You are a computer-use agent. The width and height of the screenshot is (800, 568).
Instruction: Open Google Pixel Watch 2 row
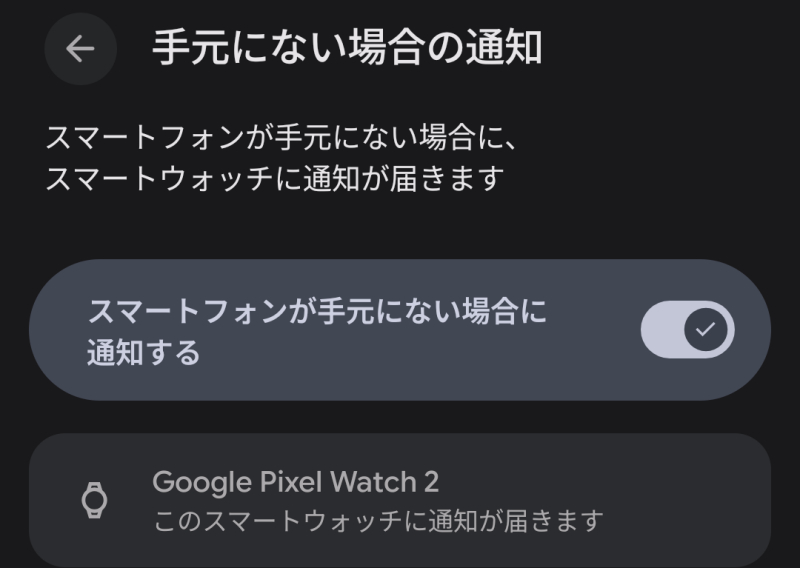point(400,500)
